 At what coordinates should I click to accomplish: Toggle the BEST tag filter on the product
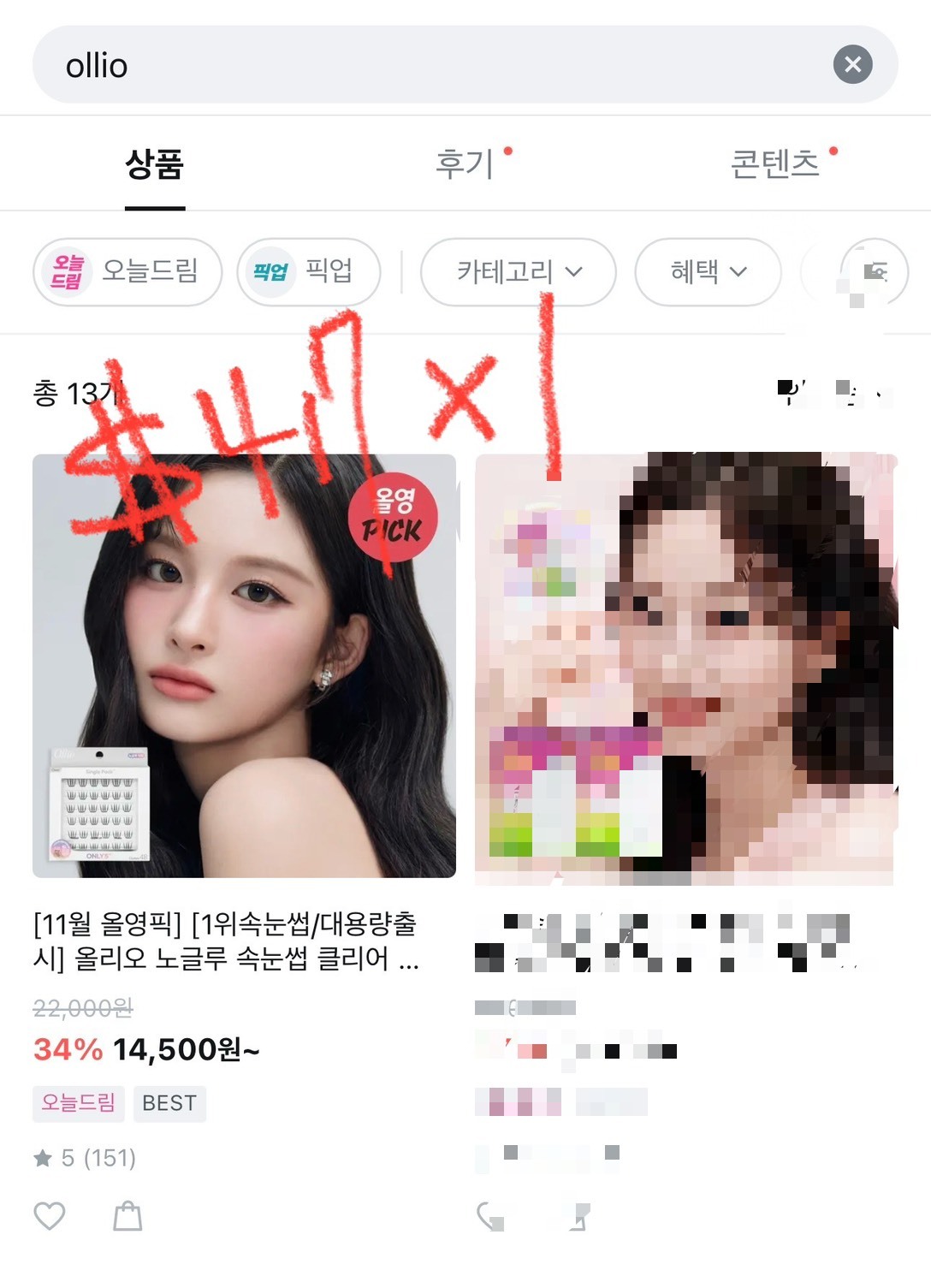[x=169, y=1104]
